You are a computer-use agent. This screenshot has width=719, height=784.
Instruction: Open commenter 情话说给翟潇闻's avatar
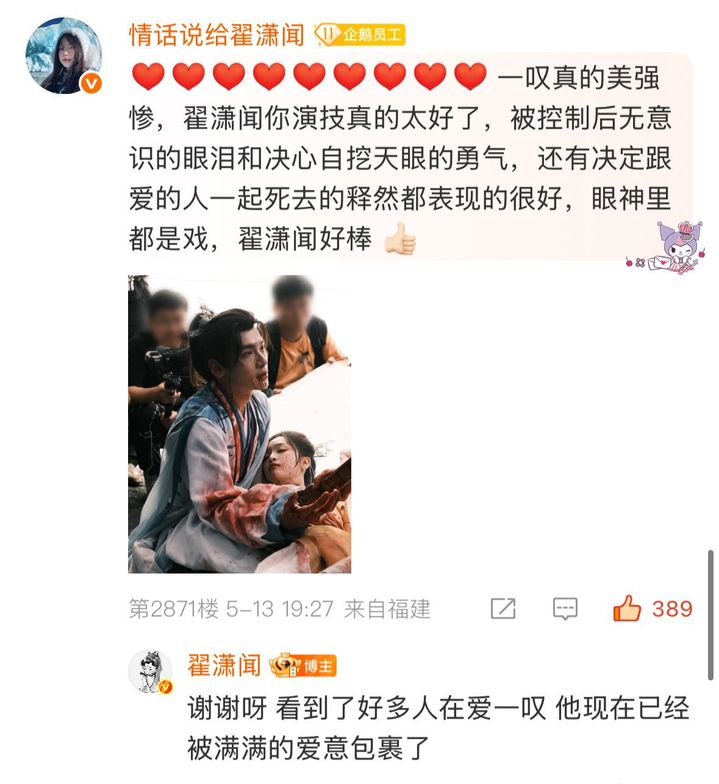click(65, 56)
